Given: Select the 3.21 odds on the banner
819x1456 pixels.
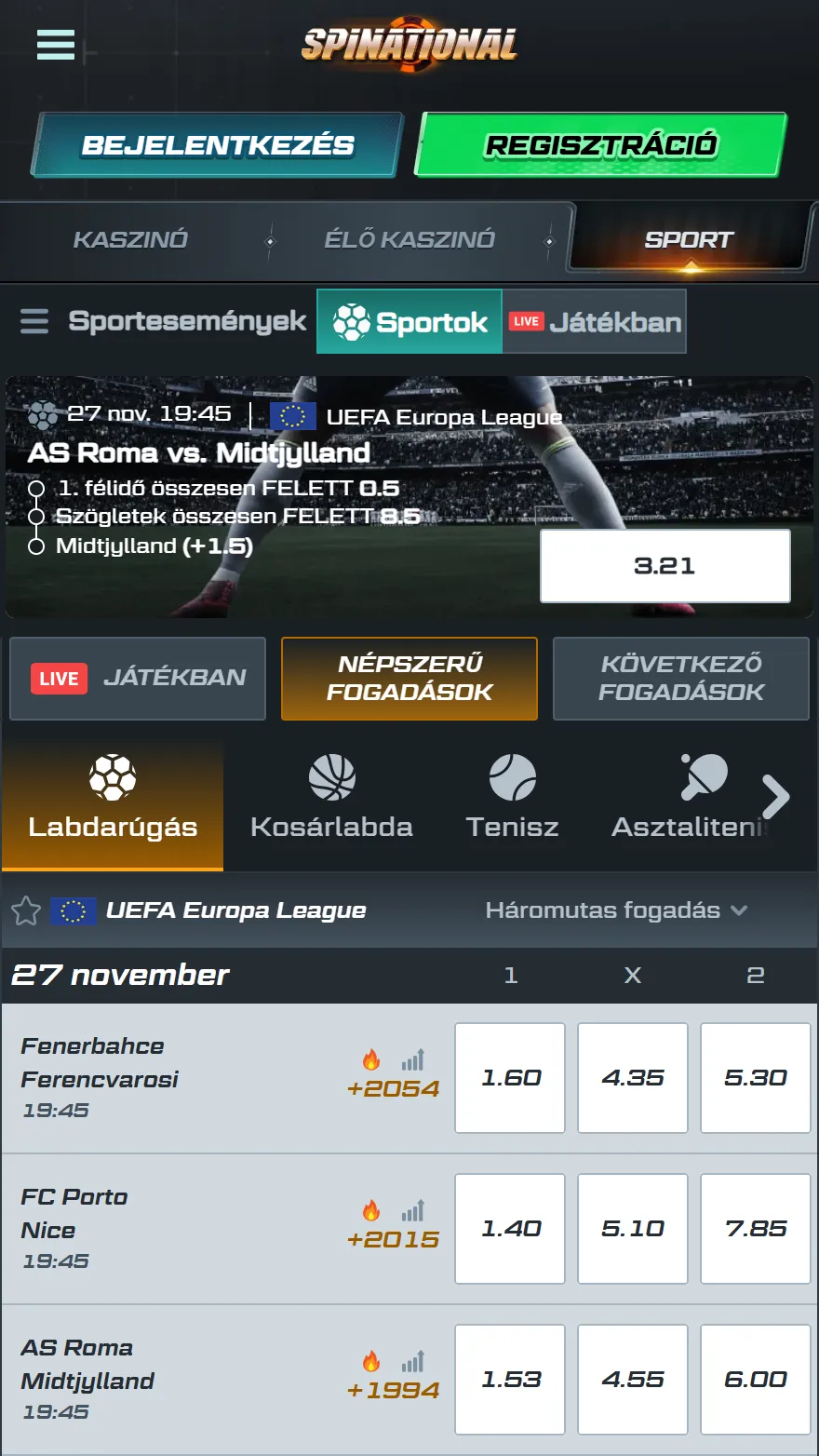Looking at the screenshot, I should pos(665,565).
